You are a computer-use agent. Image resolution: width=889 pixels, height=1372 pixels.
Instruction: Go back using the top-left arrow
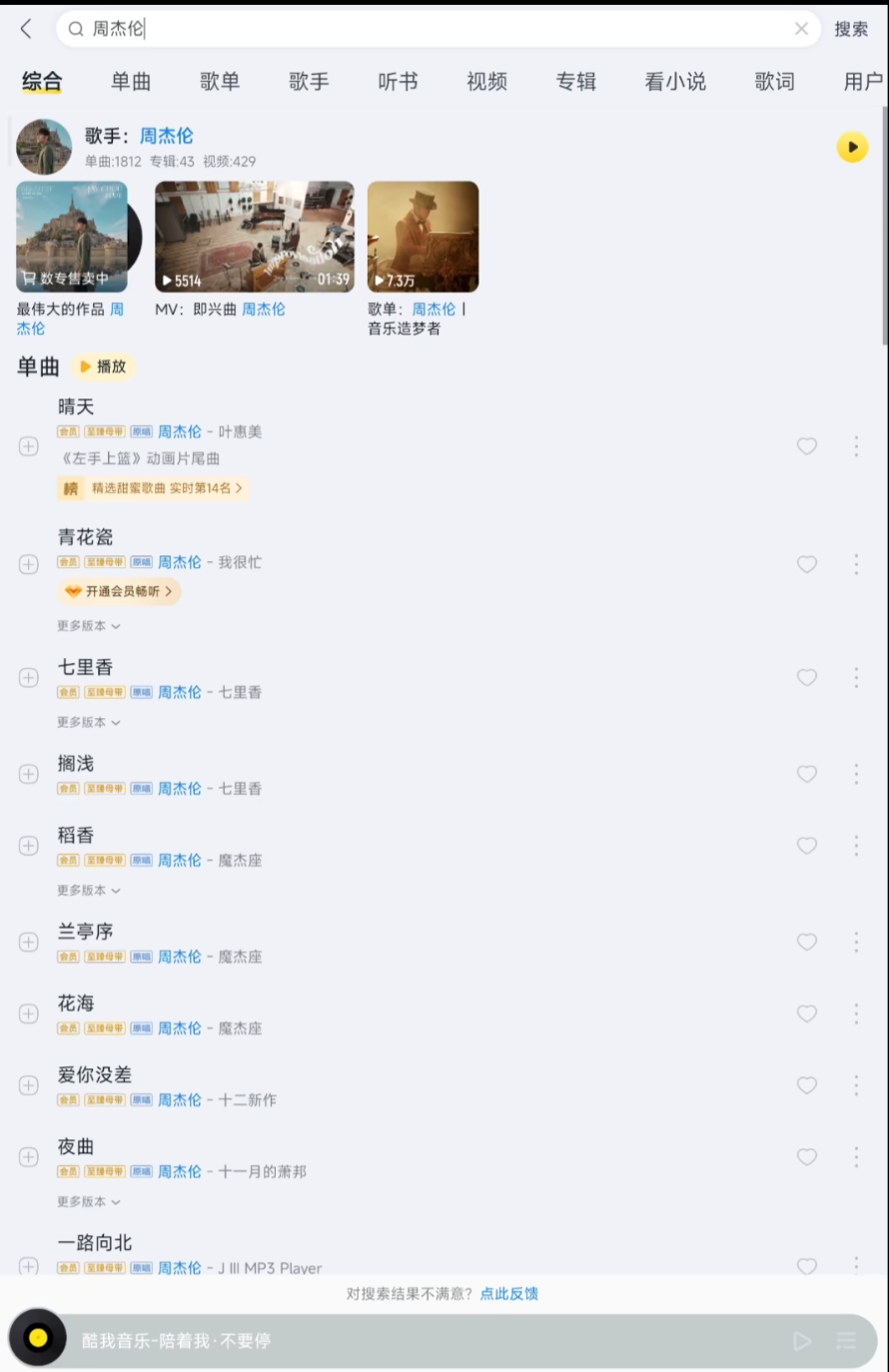(27, 29)
